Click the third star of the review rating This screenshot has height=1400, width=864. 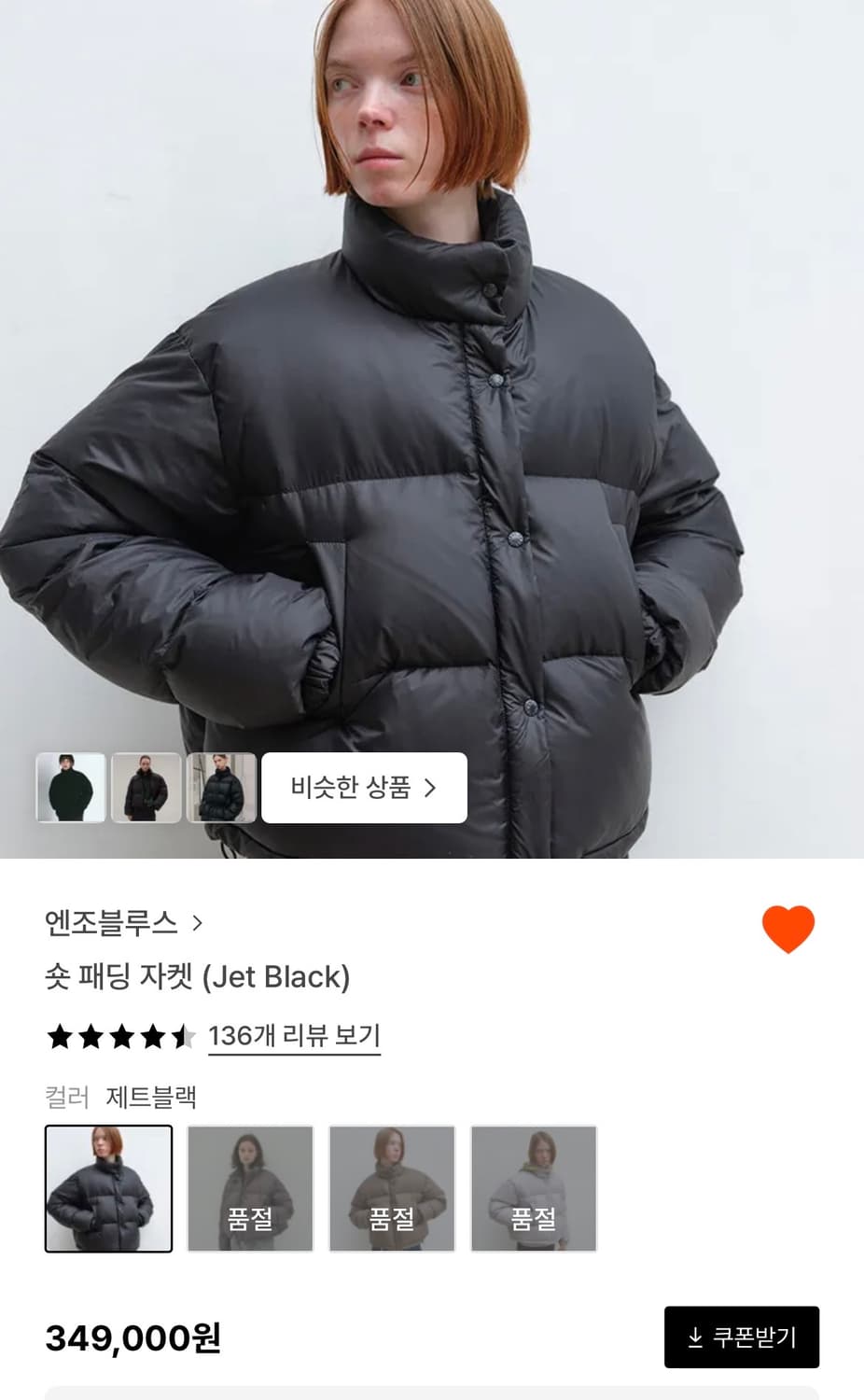point(120,1036)
